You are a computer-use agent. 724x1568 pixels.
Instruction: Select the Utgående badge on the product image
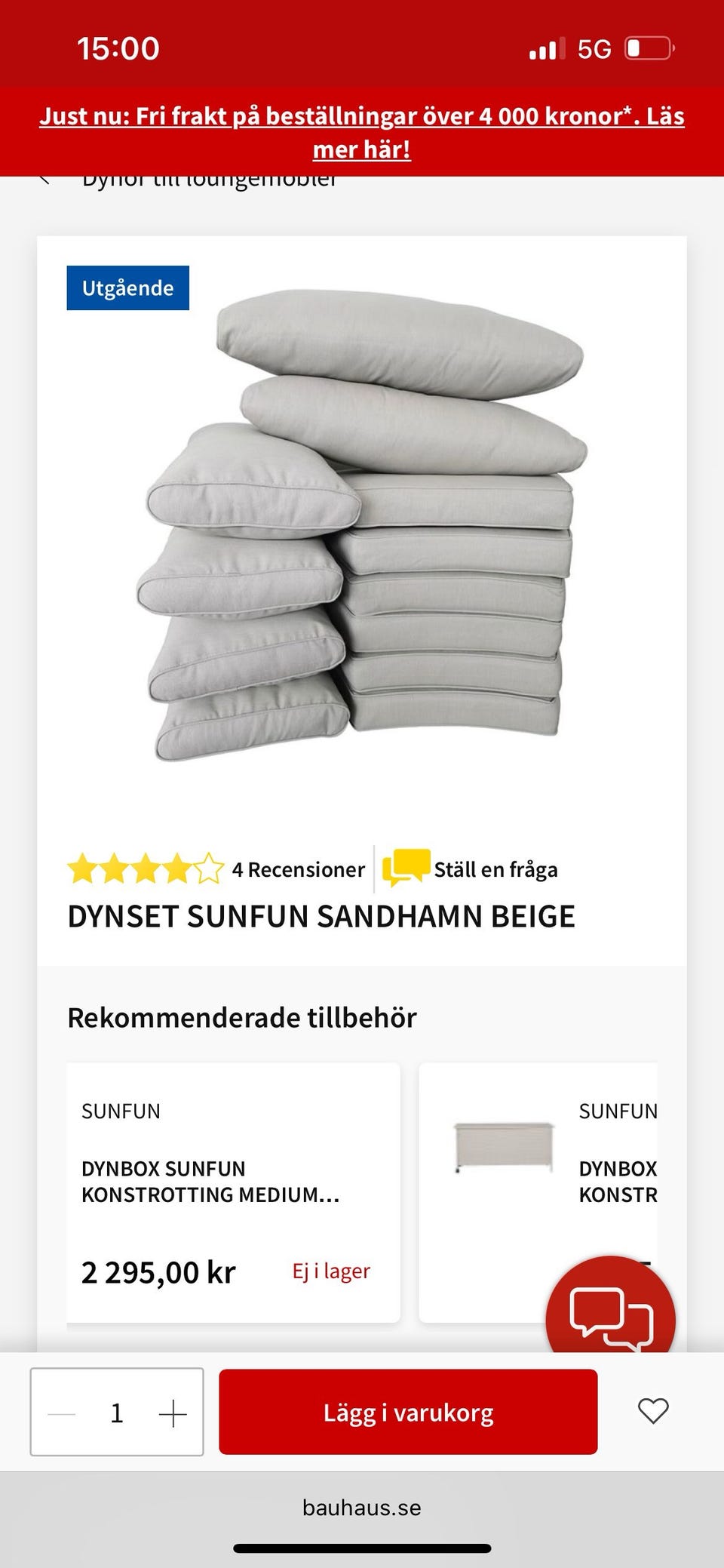pyautogui.click(x=127, y=287)
